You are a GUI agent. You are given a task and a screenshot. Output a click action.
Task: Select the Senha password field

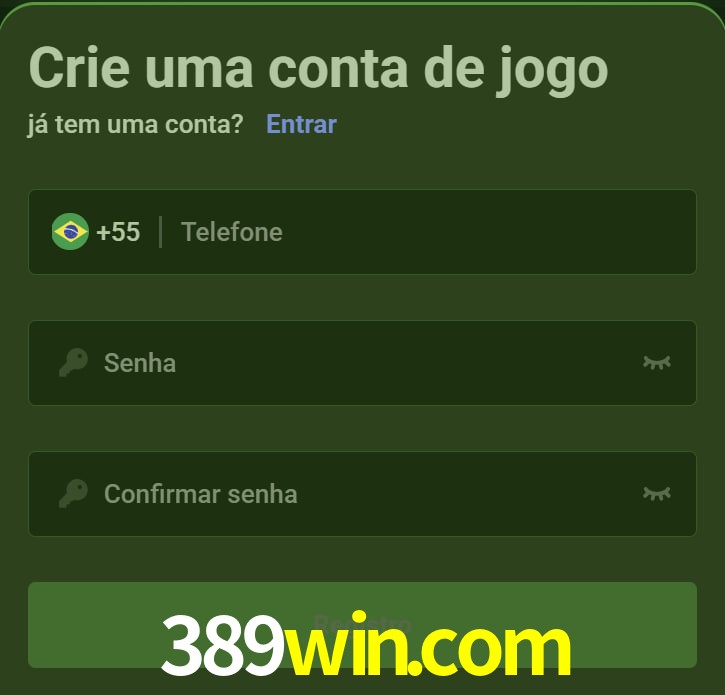coord(360,363)
